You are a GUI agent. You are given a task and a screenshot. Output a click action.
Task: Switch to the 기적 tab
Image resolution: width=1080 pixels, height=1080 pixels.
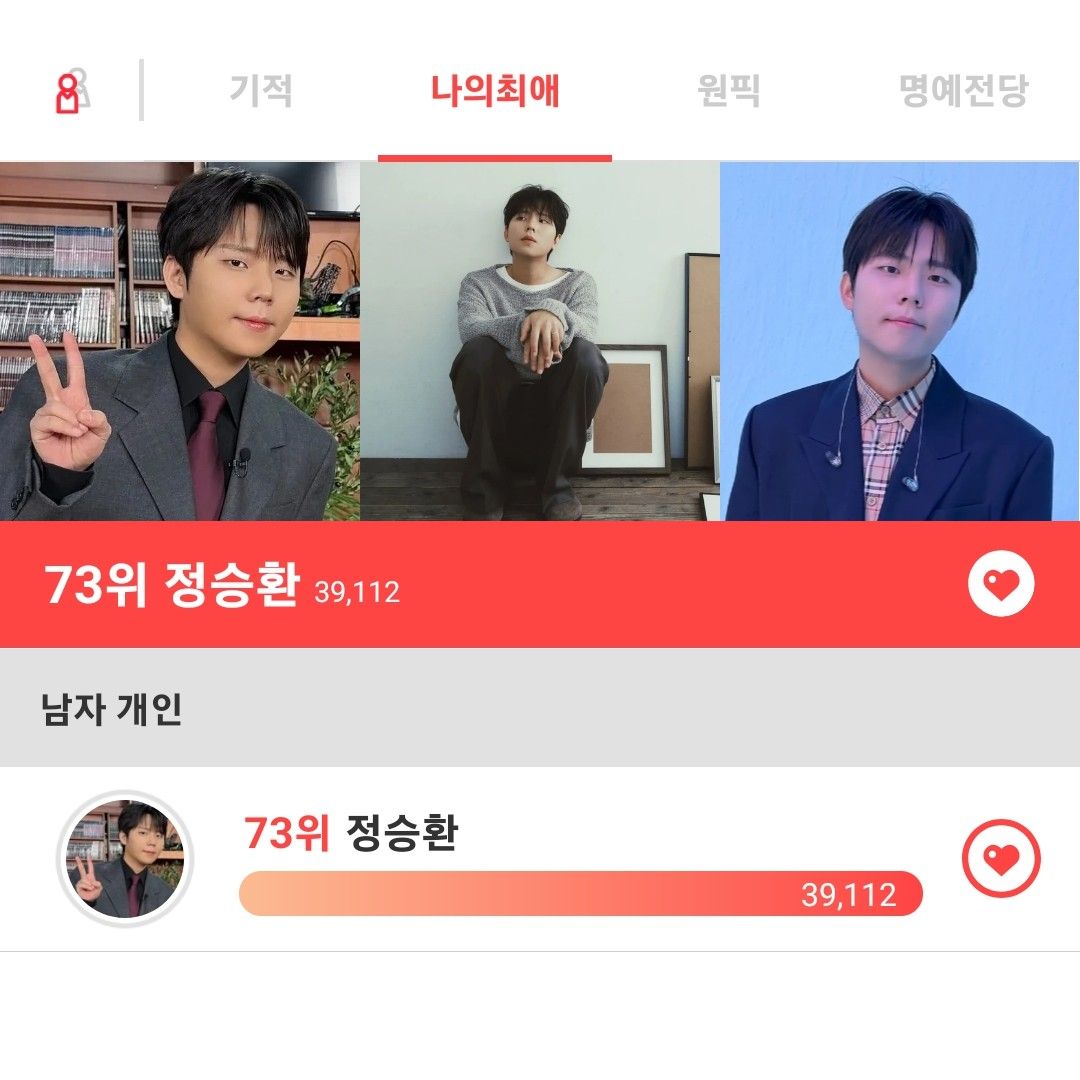(x=261, y=91)
